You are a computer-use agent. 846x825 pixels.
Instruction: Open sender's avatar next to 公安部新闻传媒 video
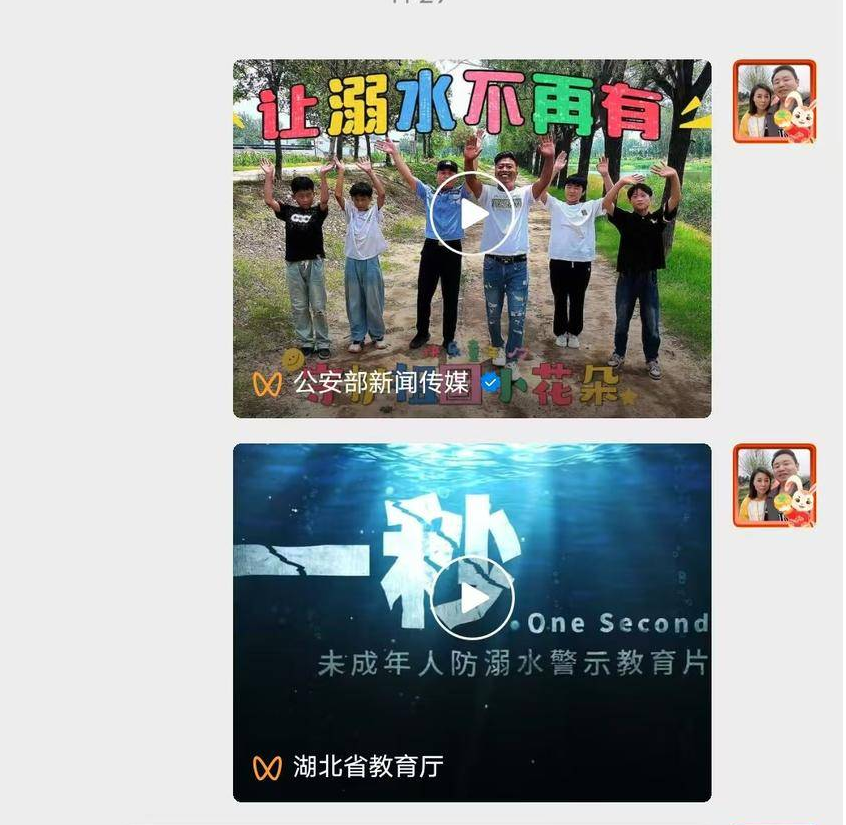775,101
